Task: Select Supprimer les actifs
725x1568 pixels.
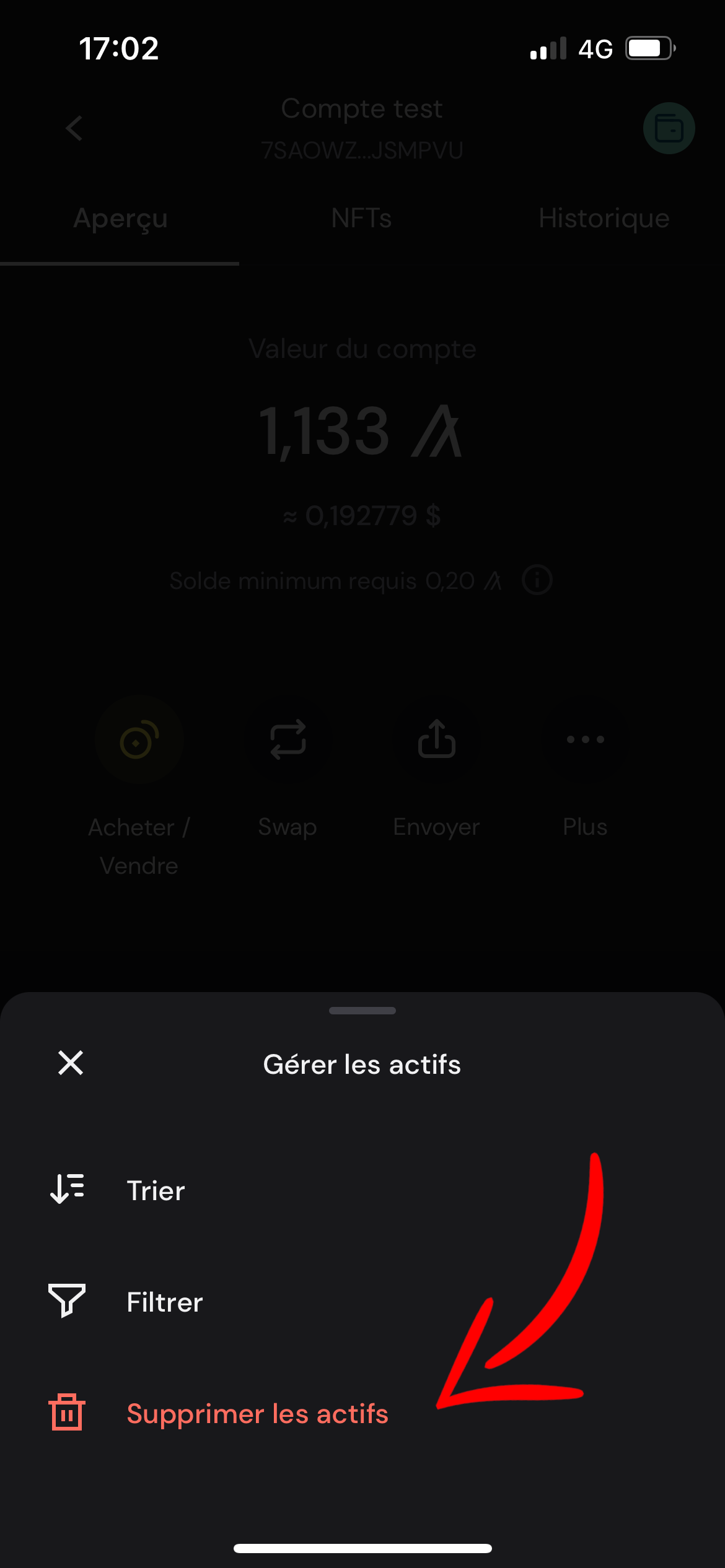Action: coord(257,1414)
